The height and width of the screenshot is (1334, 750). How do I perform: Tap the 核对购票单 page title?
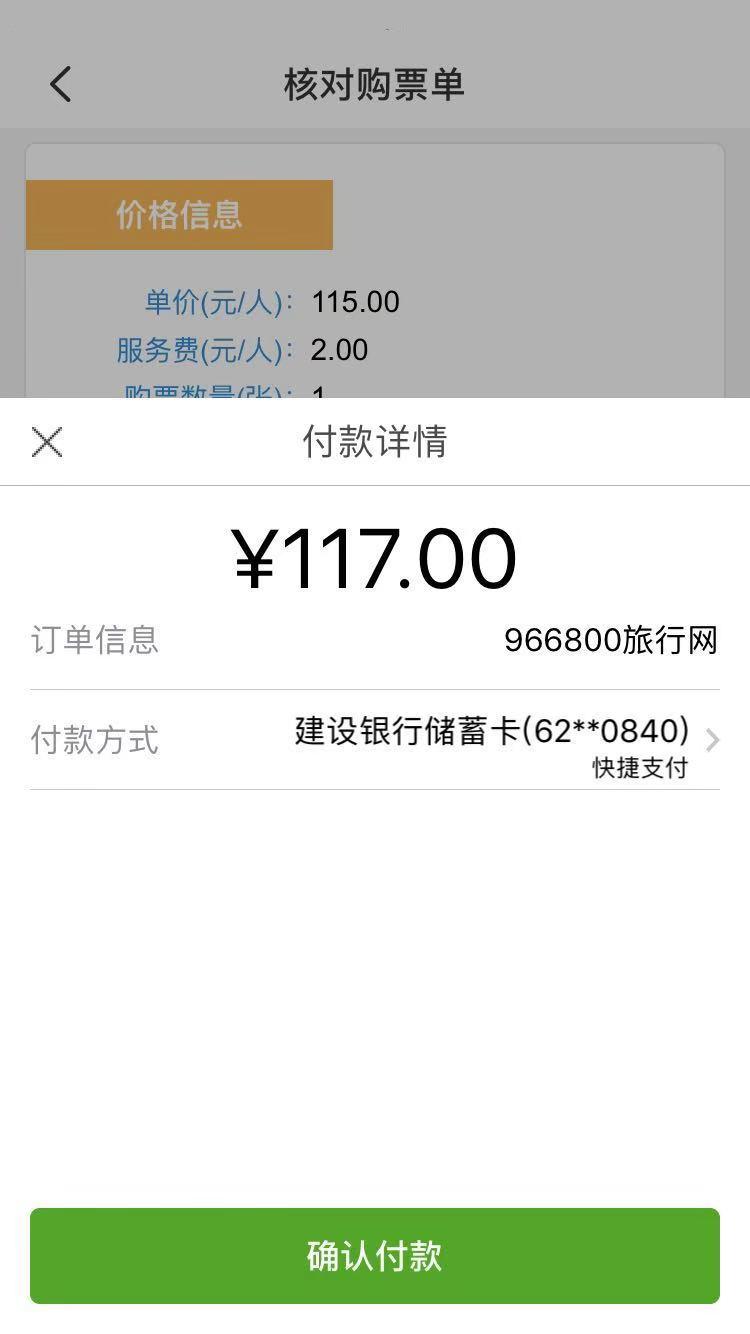point(375,85)
